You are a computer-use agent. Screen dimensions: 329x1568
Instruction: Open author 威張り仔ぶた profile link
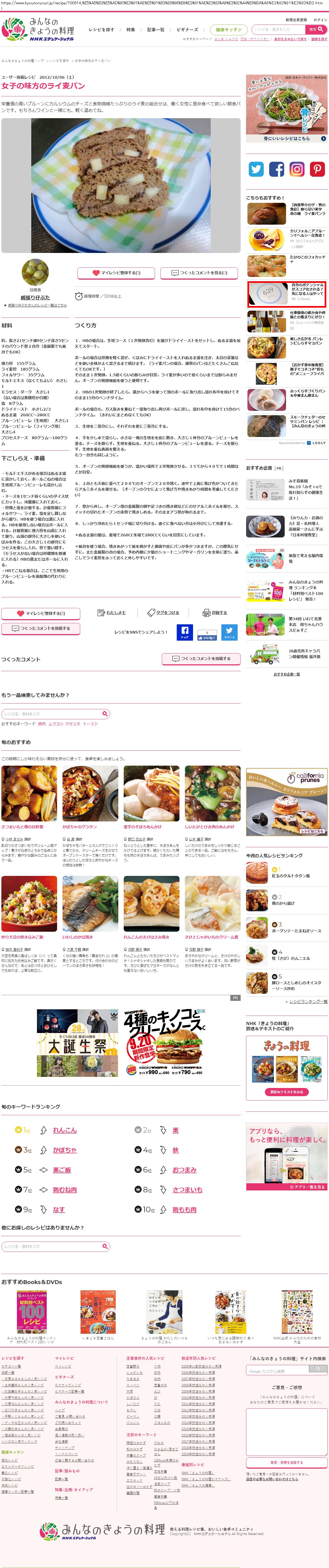point(35,298)
